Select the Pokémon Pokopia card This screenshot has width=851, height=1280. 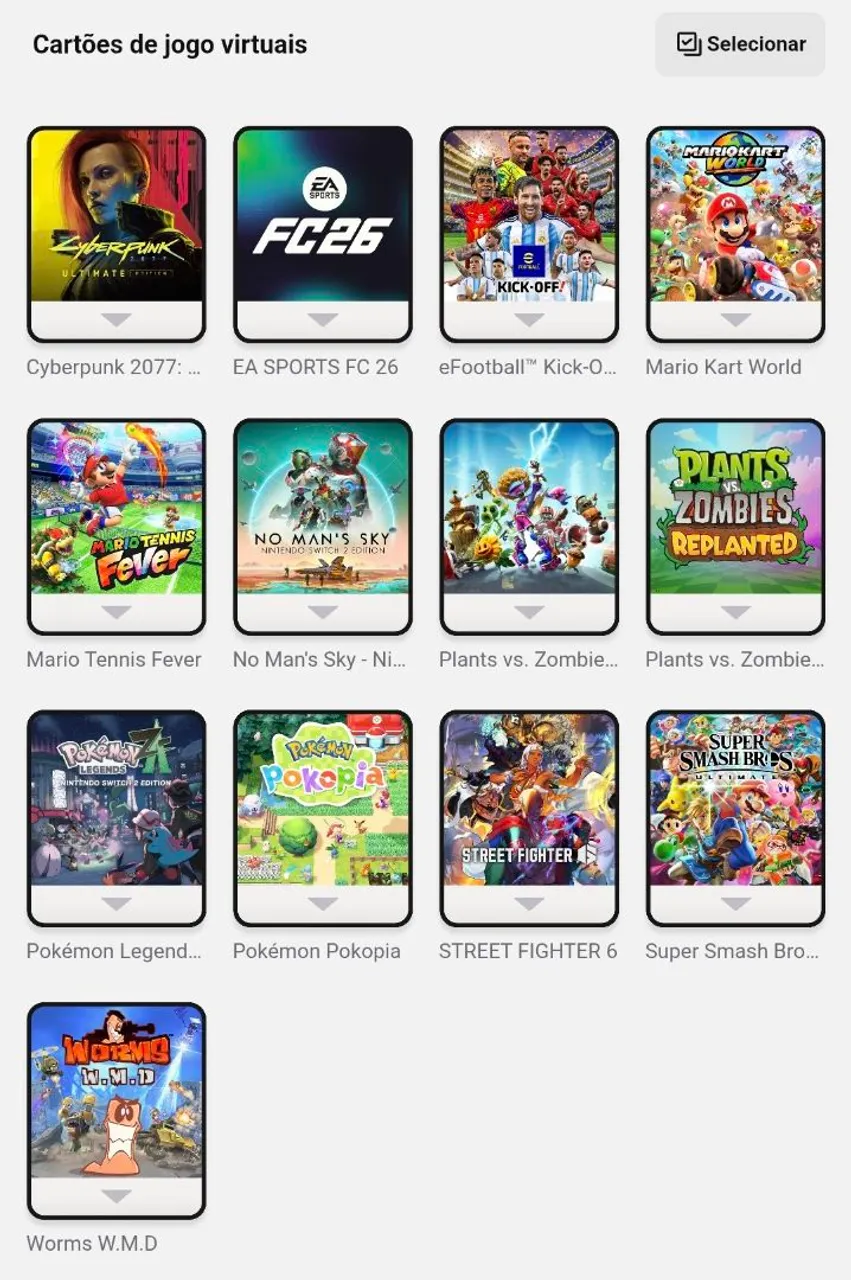click(323, 819)
